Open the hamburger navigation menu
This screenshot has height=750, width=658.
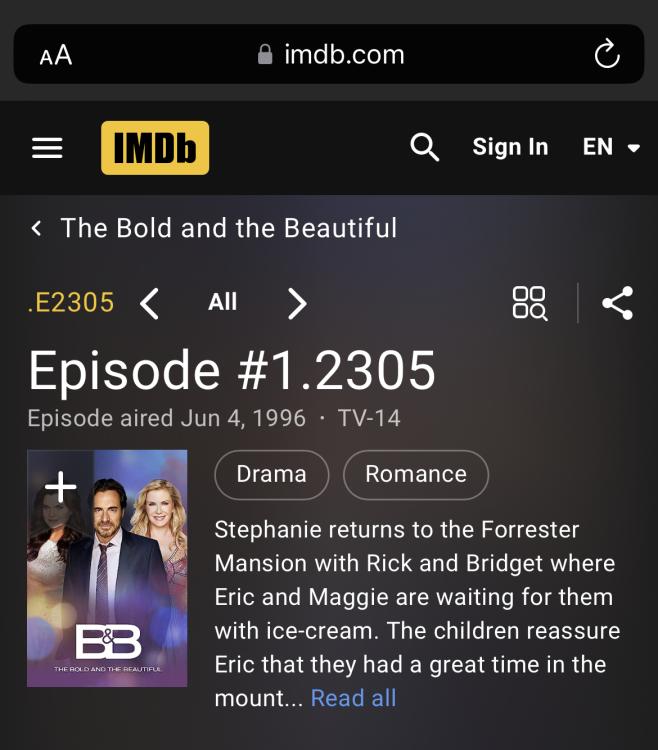[x=47, y=148]
